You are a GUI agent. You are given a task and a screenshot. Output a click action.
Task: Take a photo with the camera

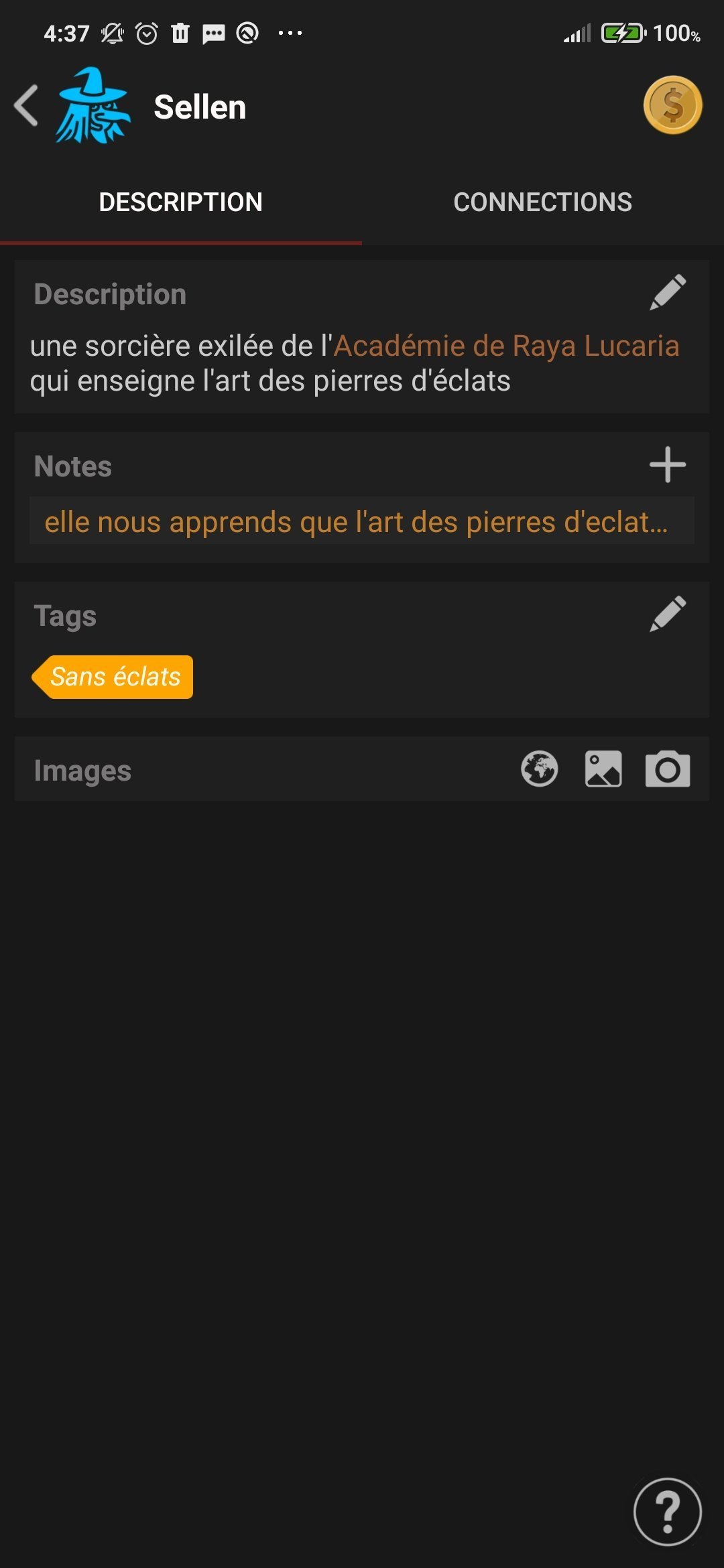pos(668,769)
